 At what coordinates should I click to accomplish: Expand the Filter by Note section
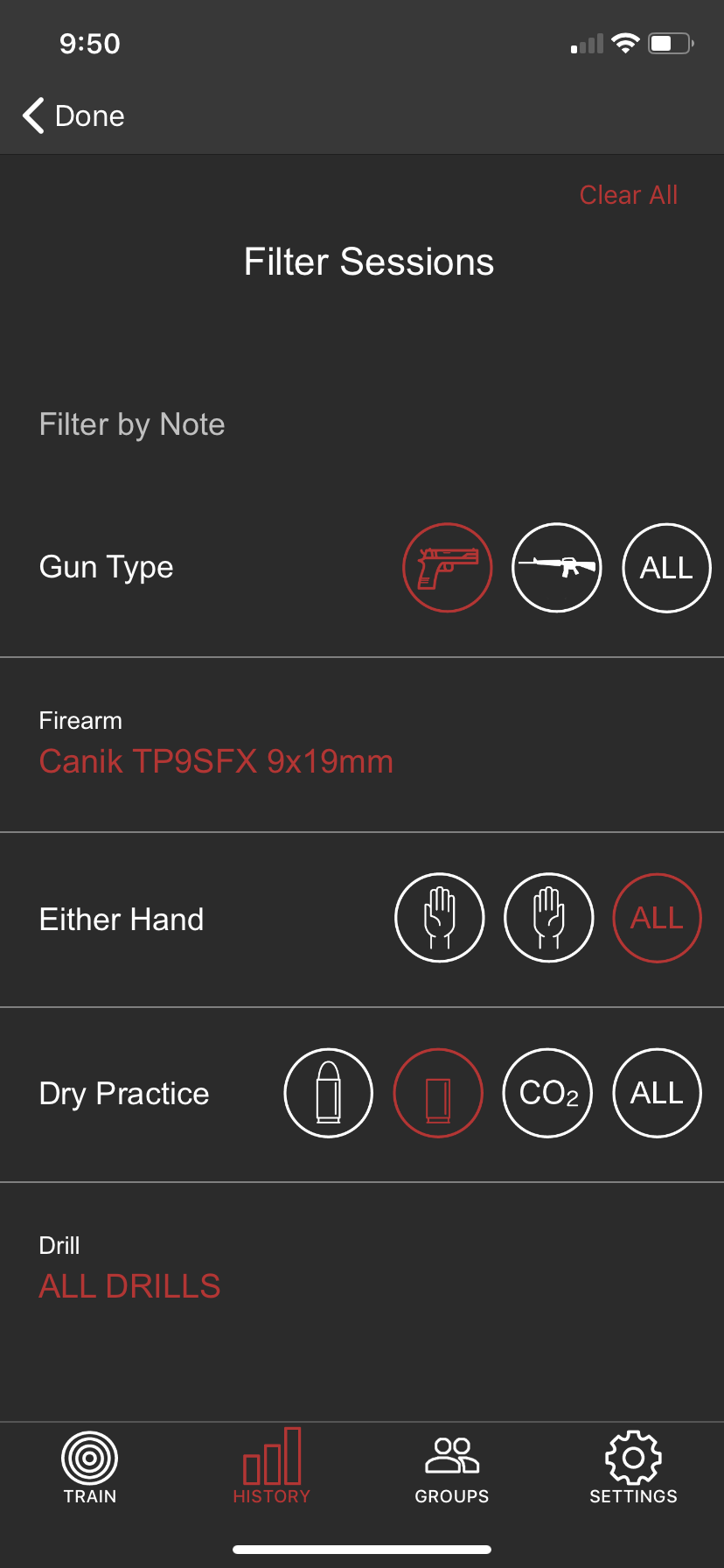point(131,423)
